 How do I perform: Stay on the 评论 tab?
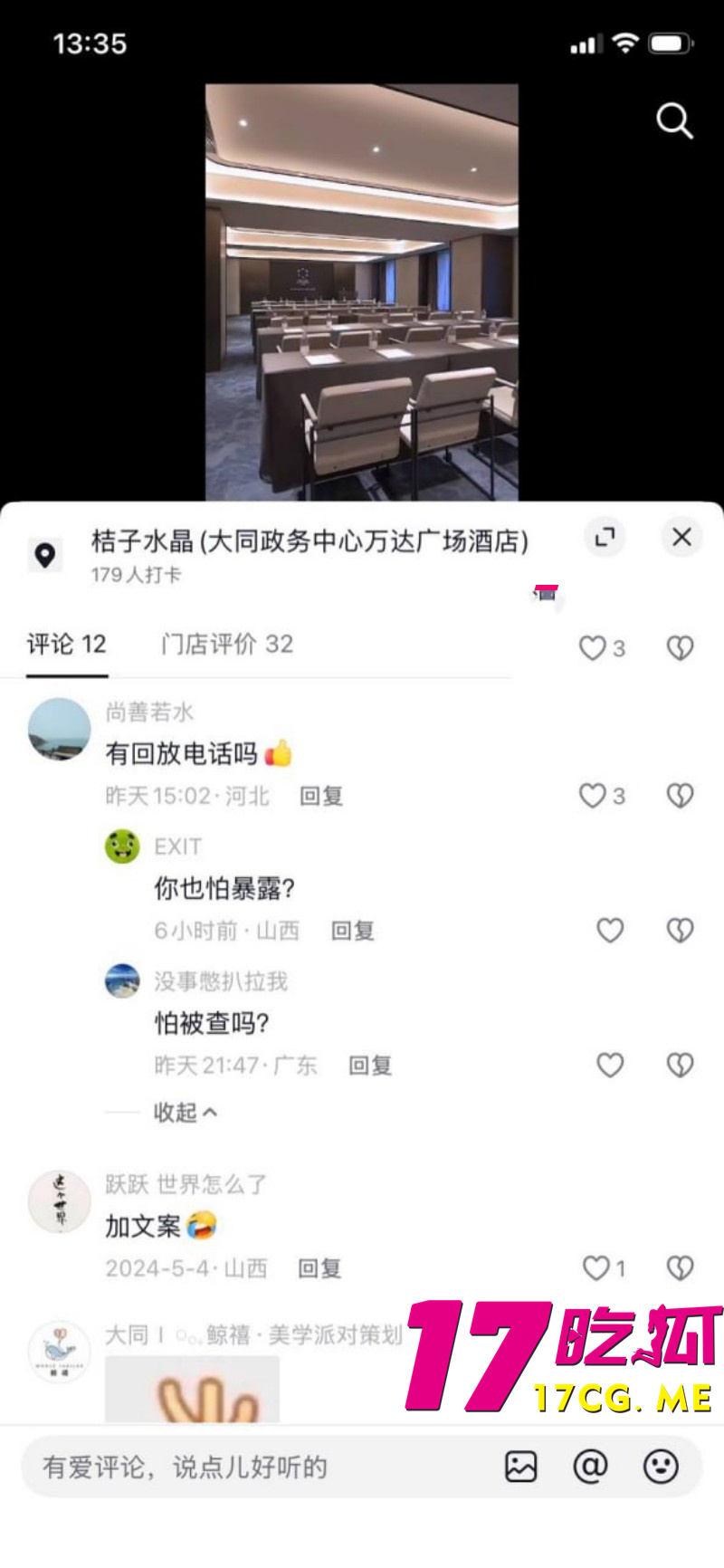tap(66, 644)
